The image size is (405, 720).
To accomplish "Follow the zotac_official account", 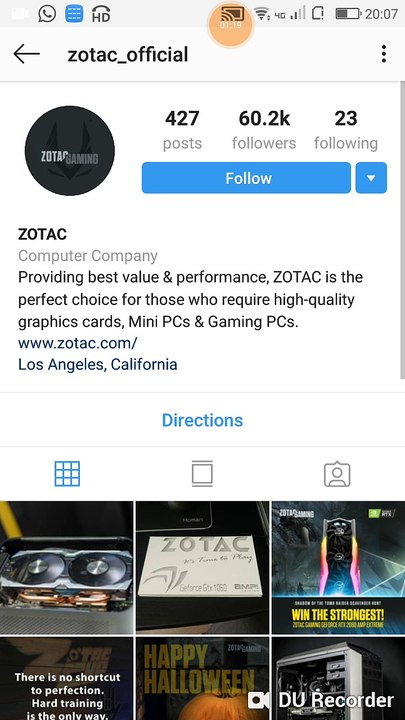I will [x=246, y=178].
